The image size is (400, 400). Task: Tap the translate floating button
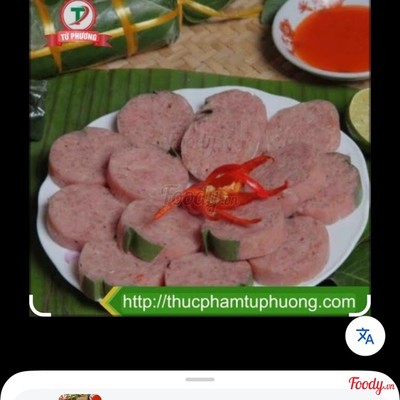(365, 336)
